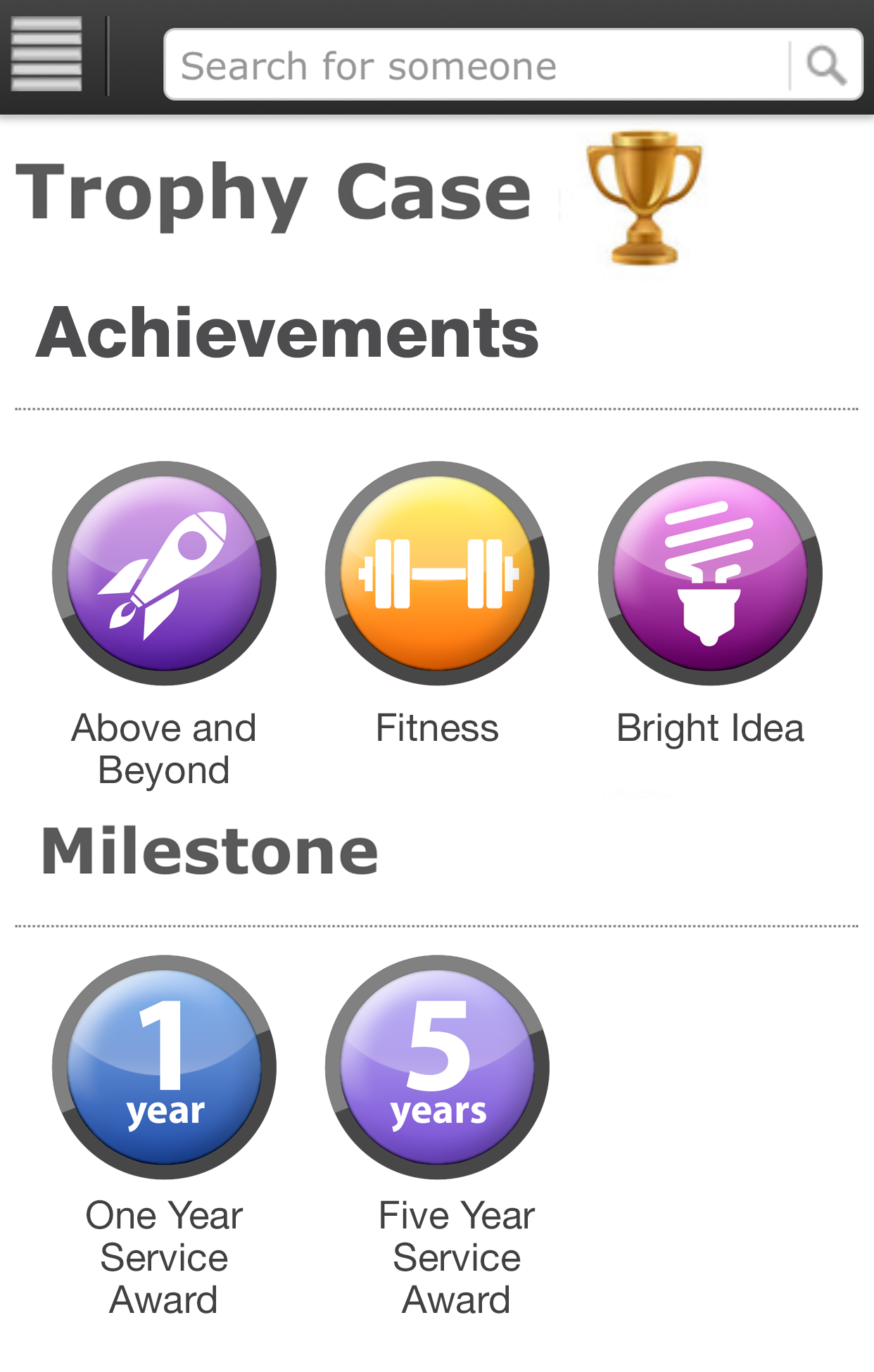
Task: Select the Bright Idea badge
Action: 710,573
